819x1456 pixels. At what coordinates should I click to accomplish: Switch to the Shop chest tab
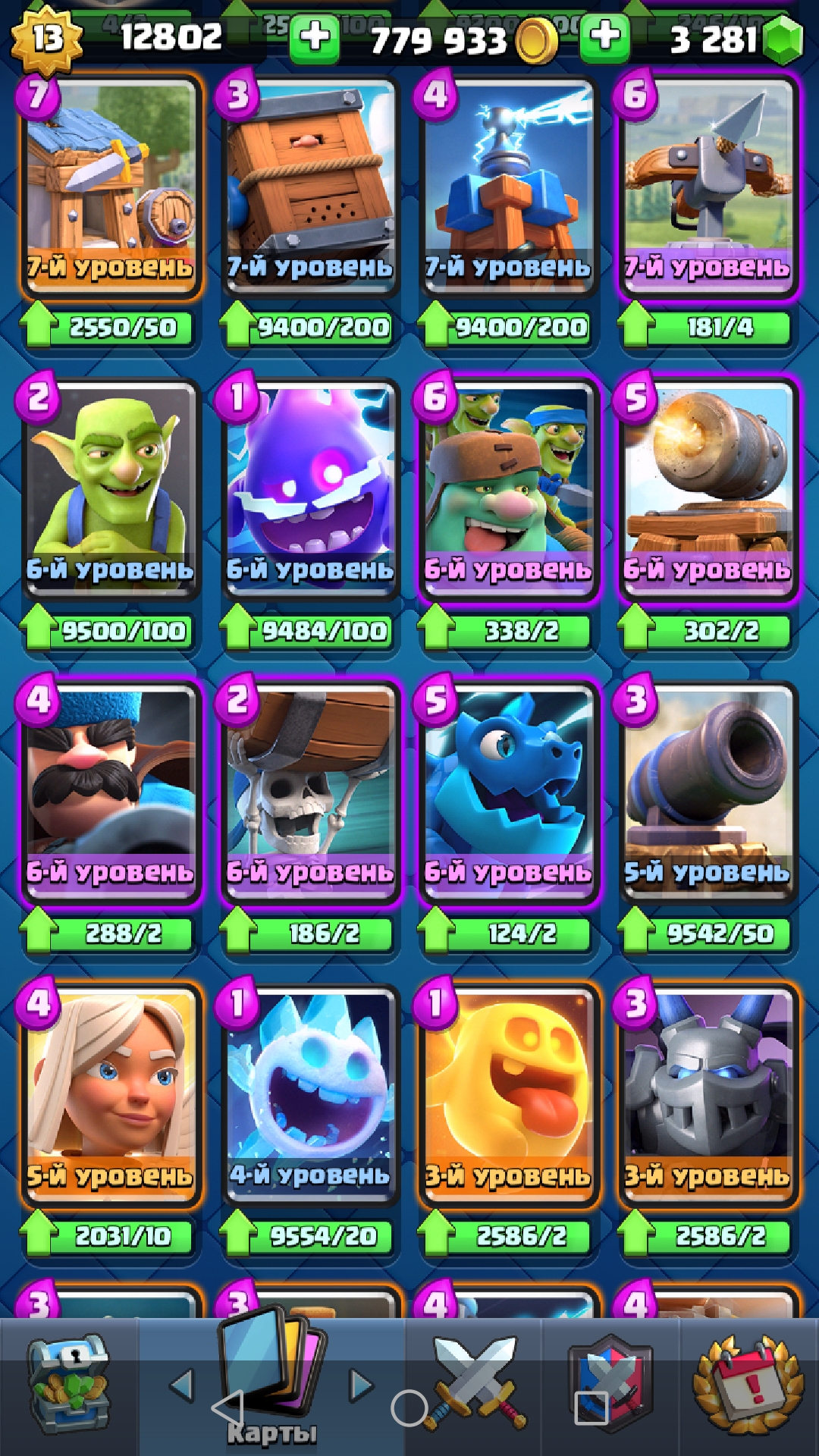tap(68, 1384)
